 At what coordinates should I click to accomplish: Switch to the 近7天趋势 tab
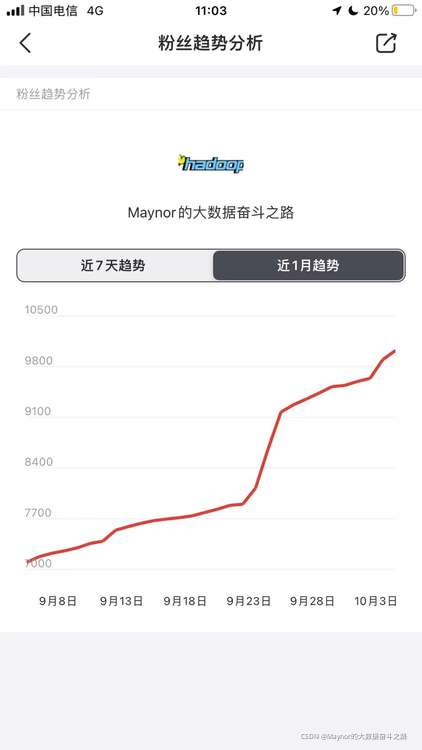click(115, 265)
